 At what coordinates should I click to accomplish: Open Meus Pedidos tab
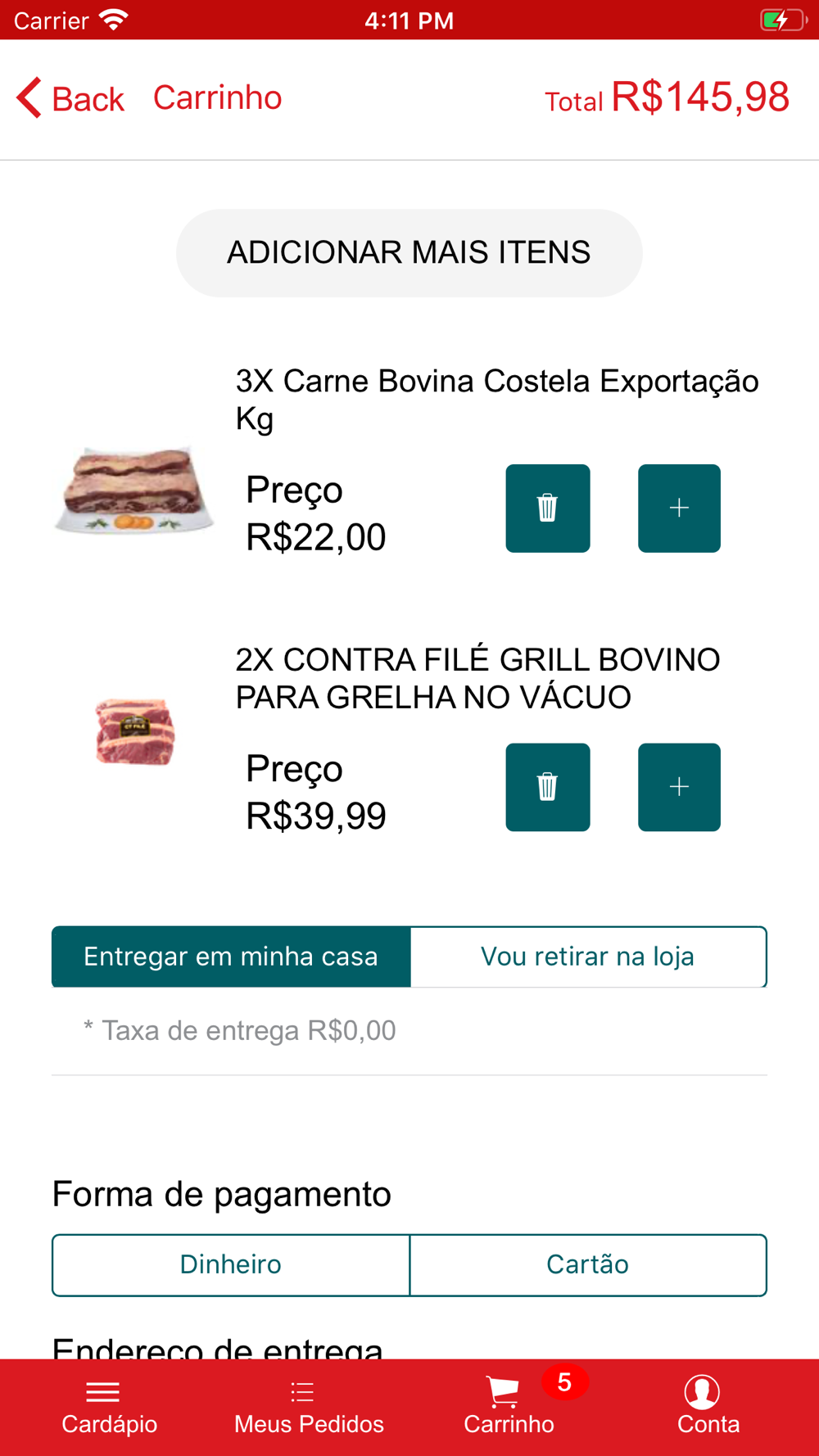(x=309, y=1408)
